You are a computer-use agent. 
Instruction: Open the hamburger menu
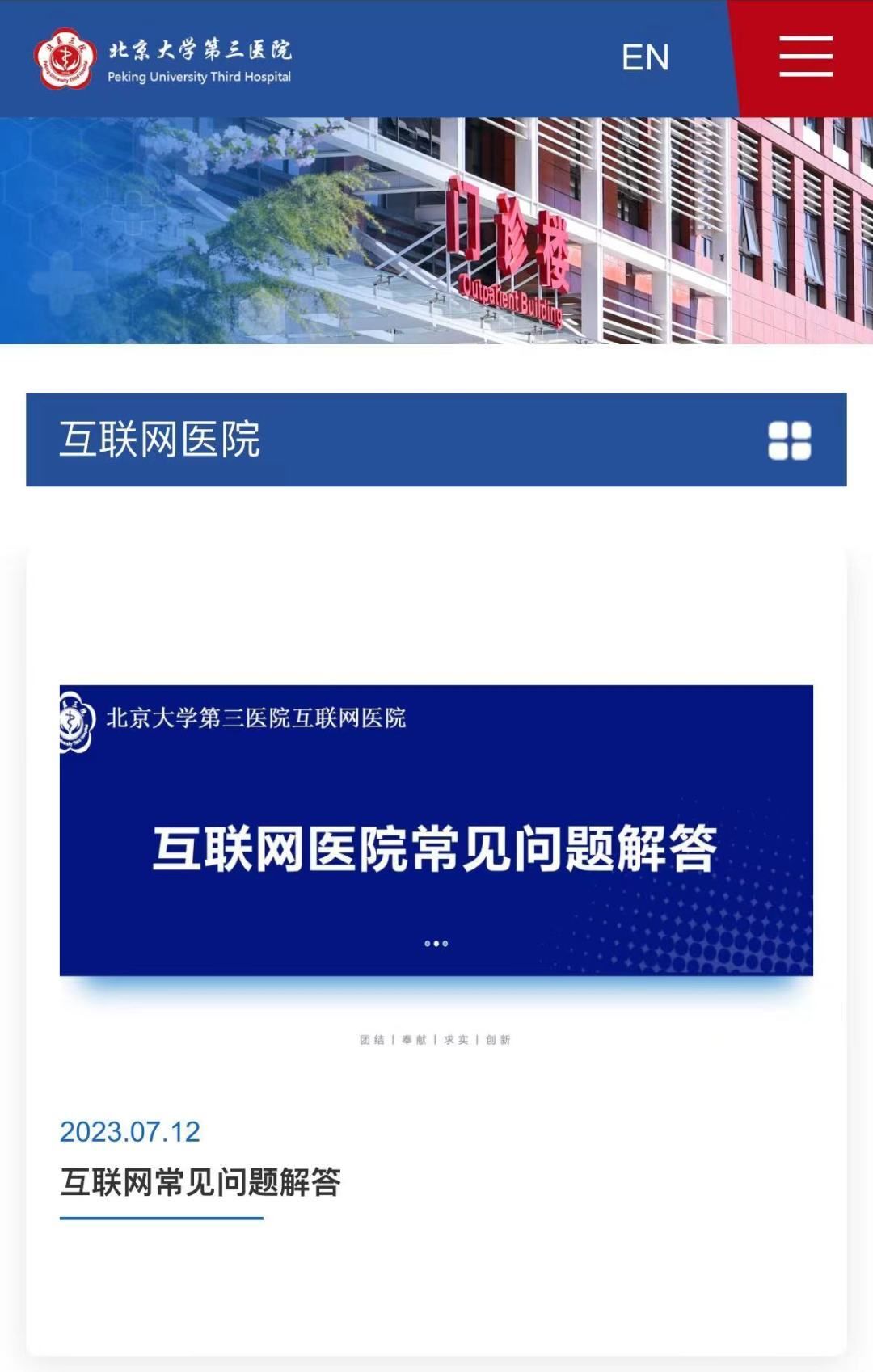805,57
